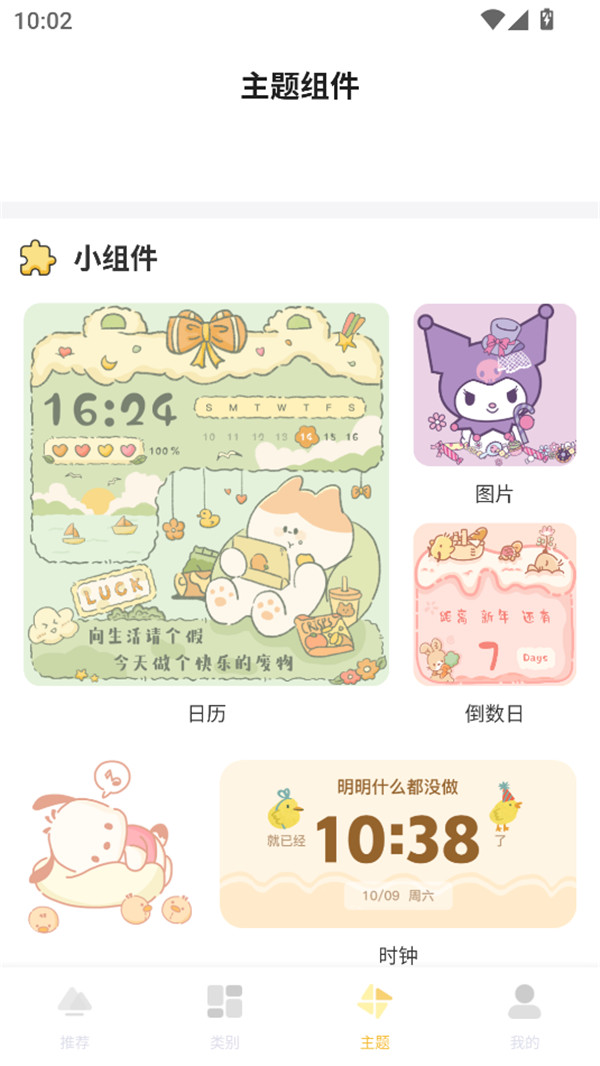Go to the 类别 categories tab
Screen dimensions: 600x1066
[225, 1016]
